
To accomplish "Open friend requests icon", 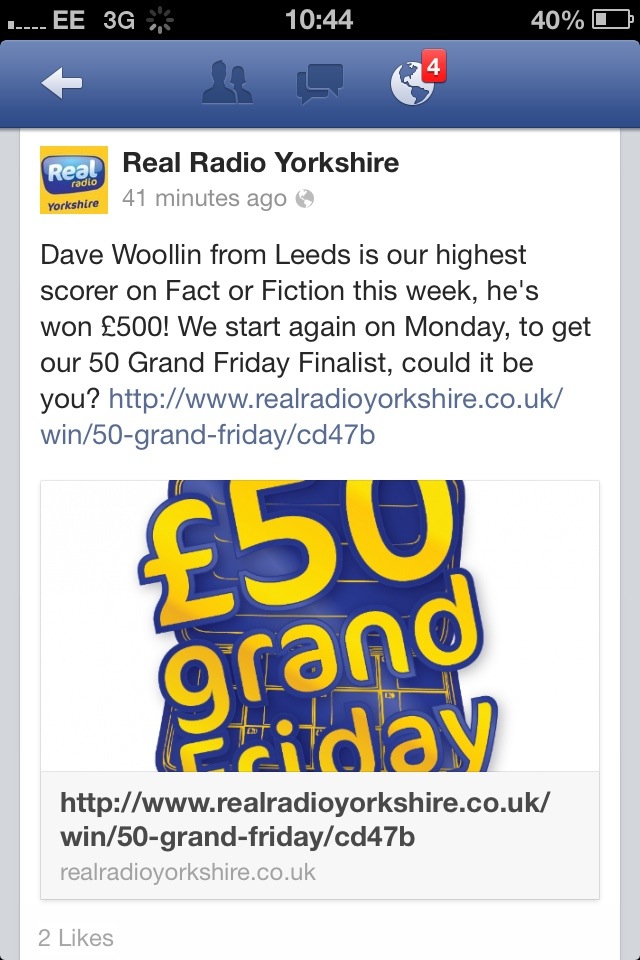I will point(226,84).
